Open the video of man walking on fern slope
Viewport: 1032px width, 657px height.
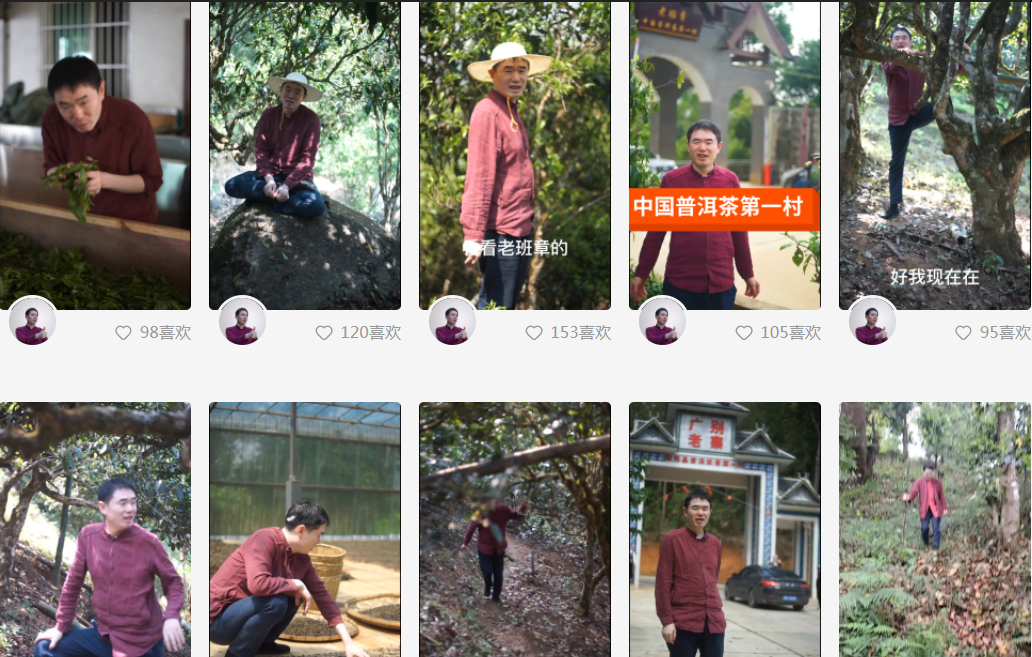pyautogui.click(x=935, y=530)
